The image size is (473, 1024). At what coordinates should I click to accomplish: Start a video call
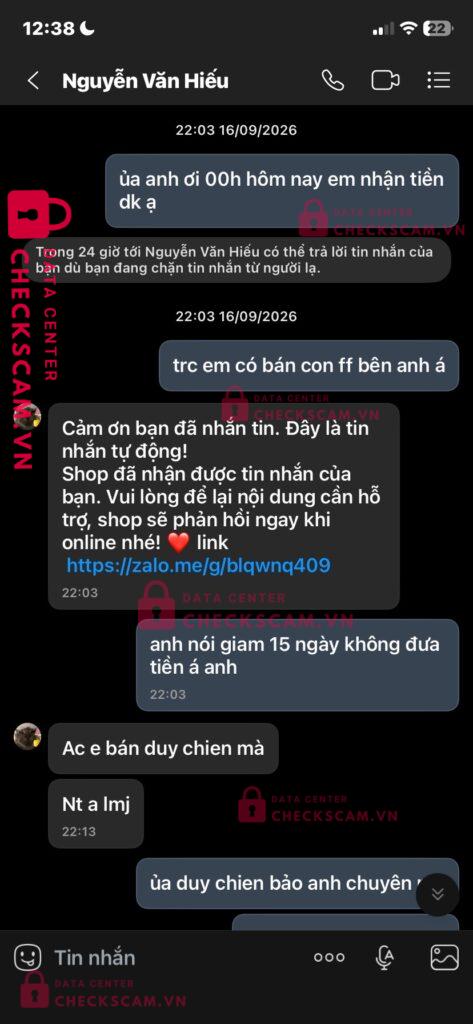pos(385,80)
